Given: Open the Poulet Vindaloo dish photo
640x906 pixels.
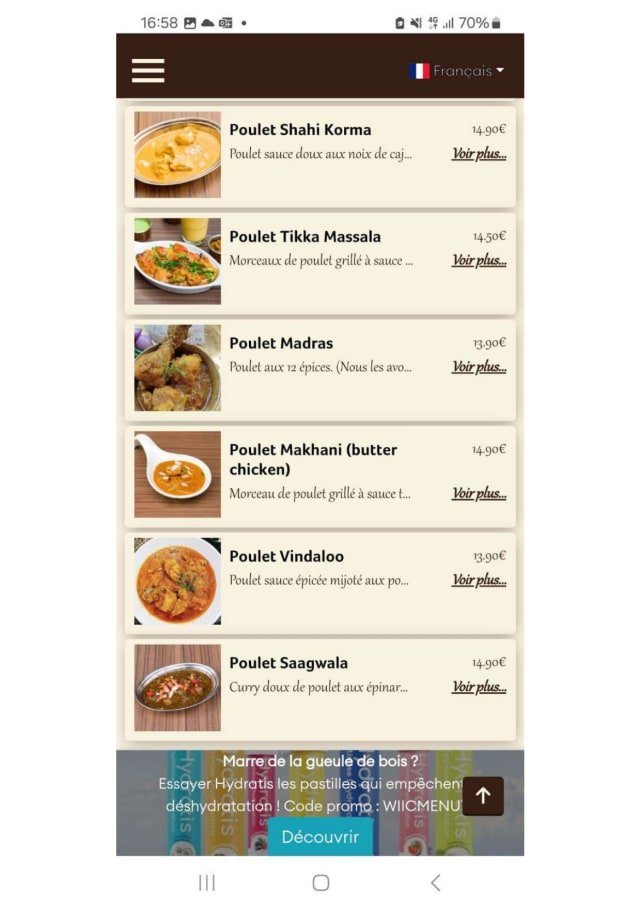Looking at the screenshot, I should (x=177, y=581).
